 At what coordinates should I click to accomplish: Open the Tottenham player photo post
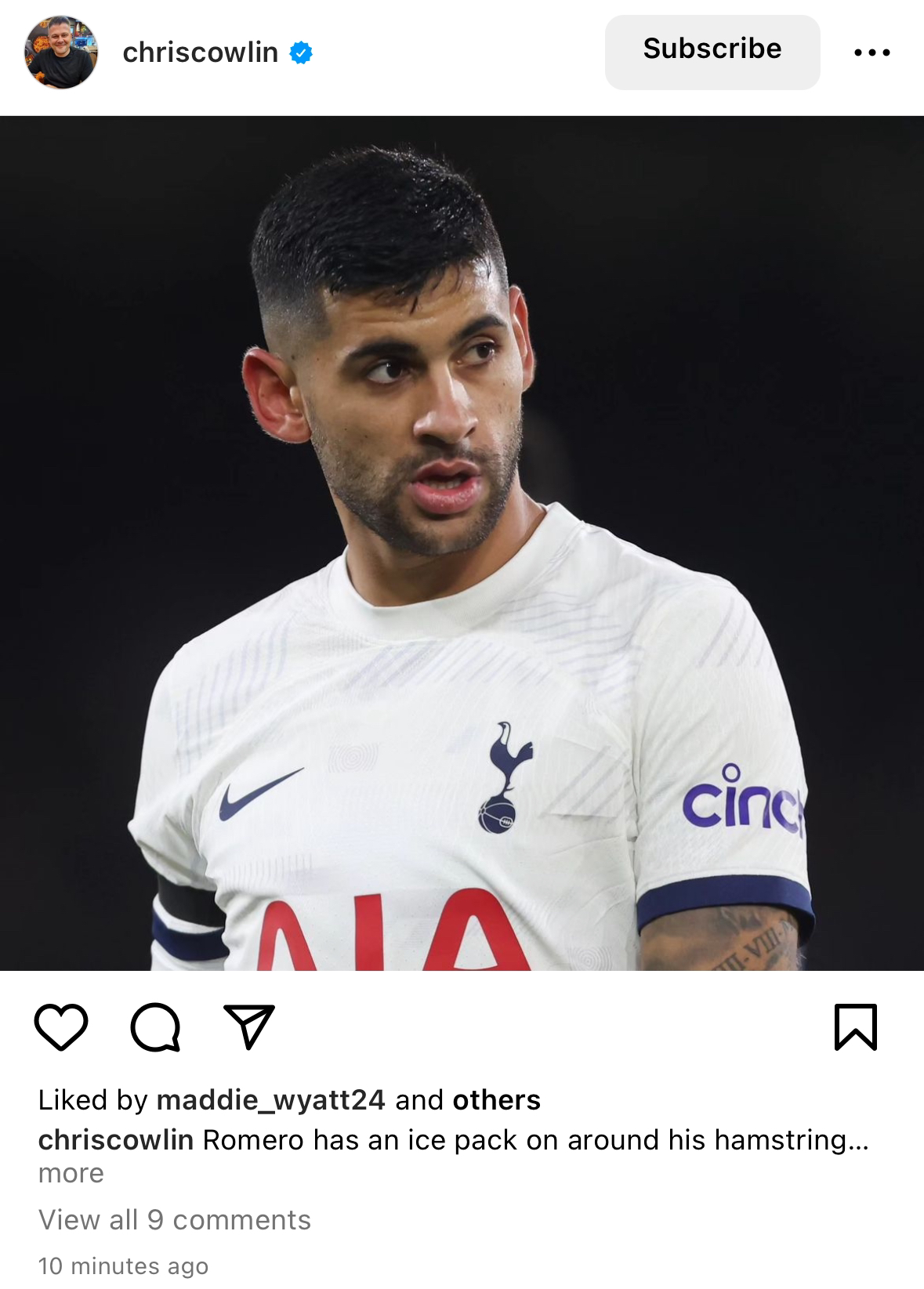pyautogui.click(x=462, y=543)
